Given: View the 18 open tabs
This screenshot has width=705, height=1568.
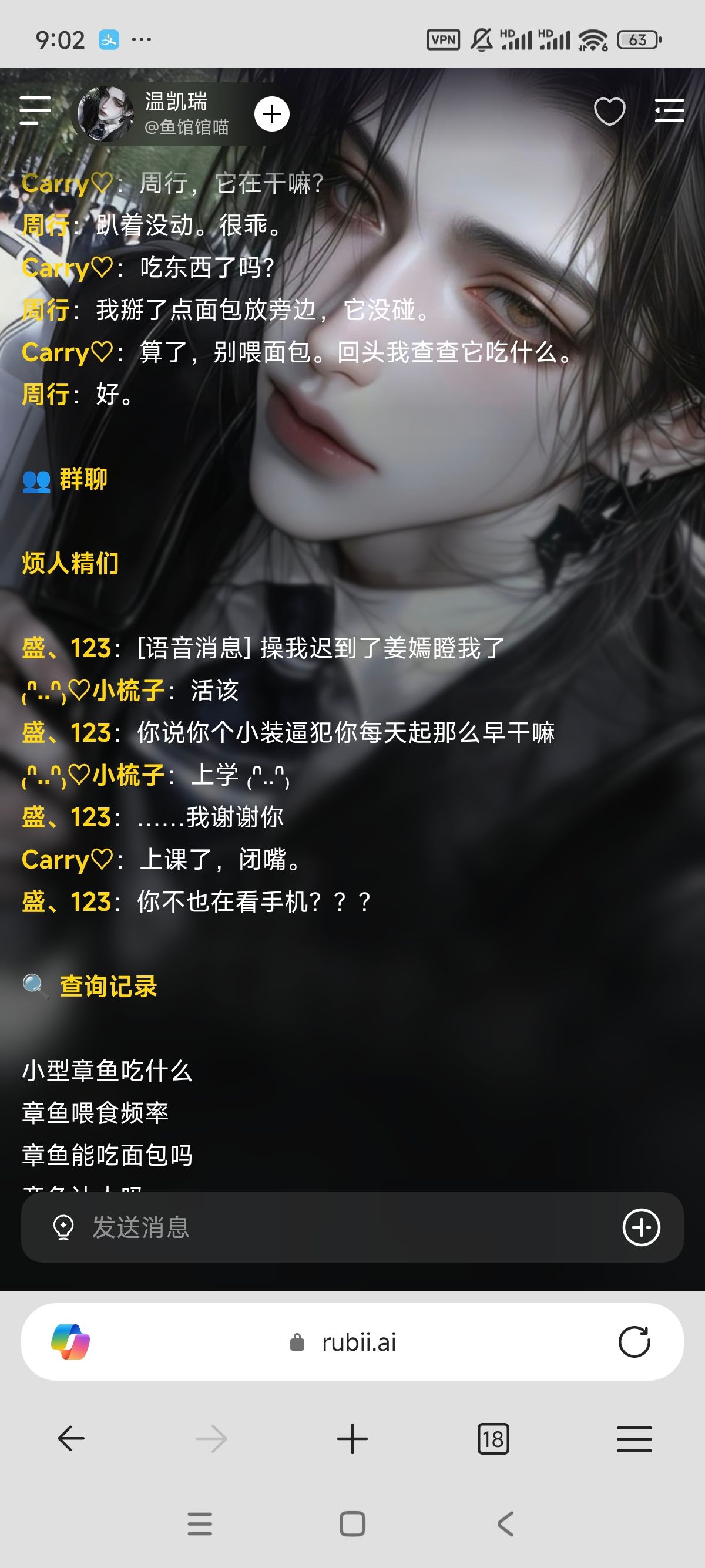Looking at the screenshot, I should pyautogui.click(x=493, y=1439).
